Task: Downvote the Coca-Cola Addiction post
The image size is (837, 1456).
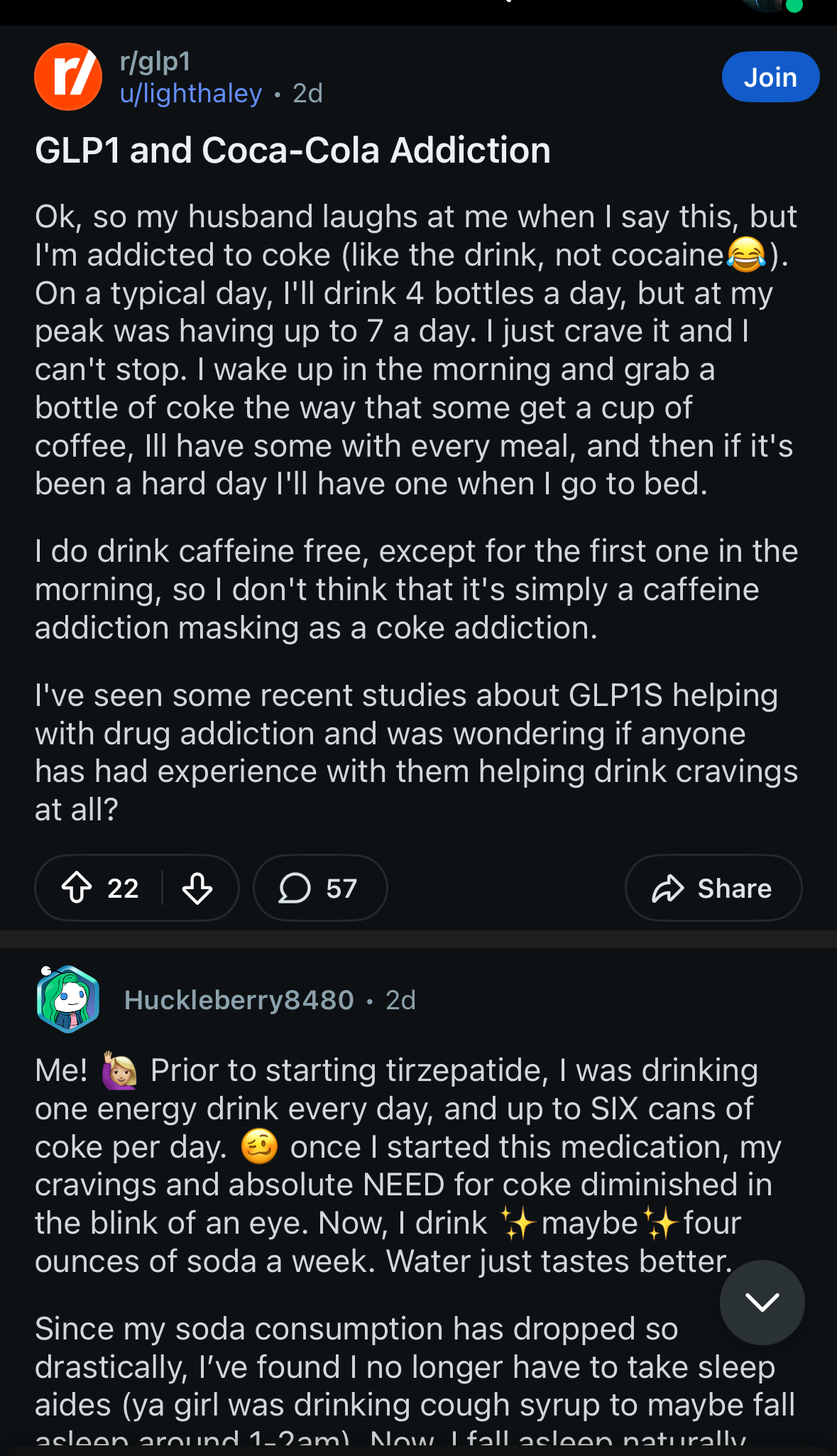Action: (x=197, y=888)
